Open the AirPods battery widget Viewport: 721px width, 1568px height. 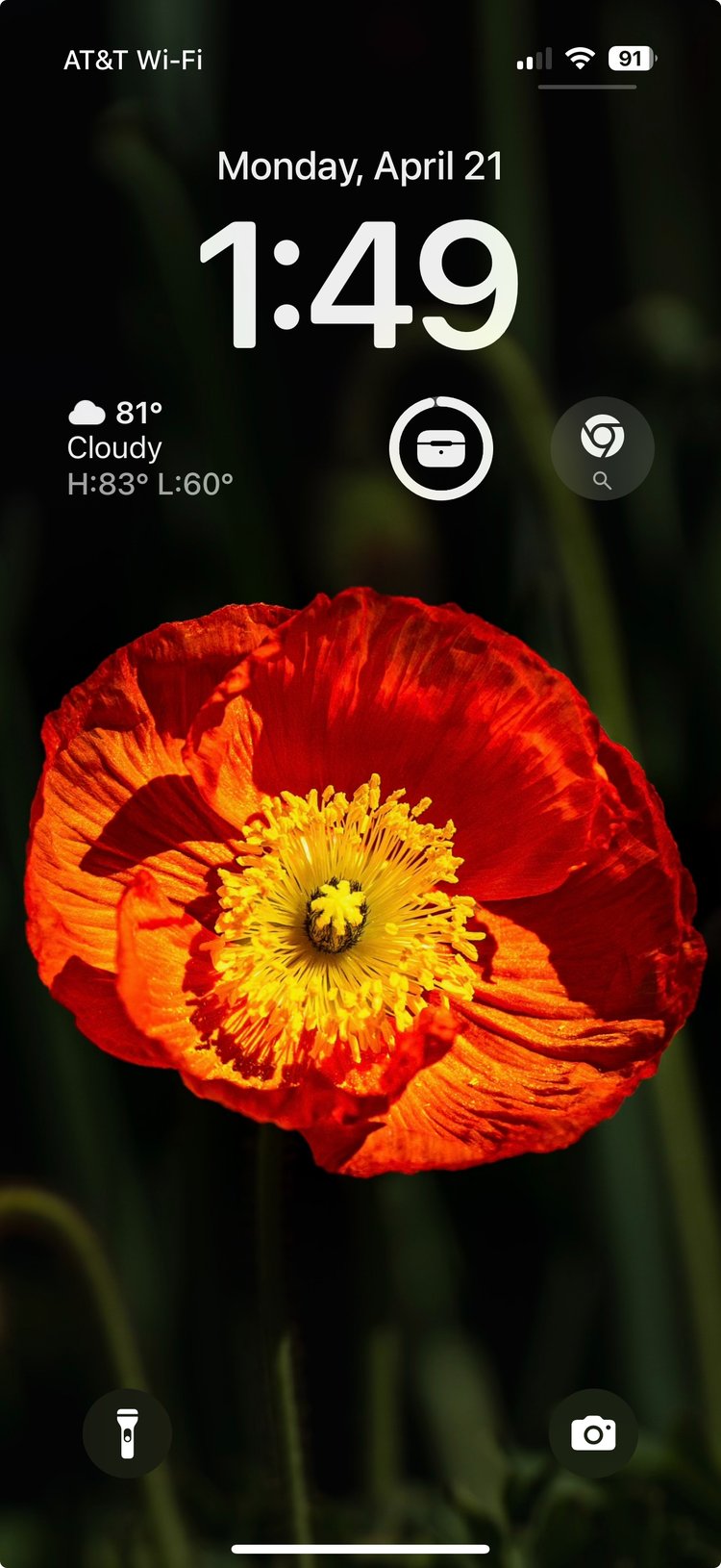pos(441,448)
